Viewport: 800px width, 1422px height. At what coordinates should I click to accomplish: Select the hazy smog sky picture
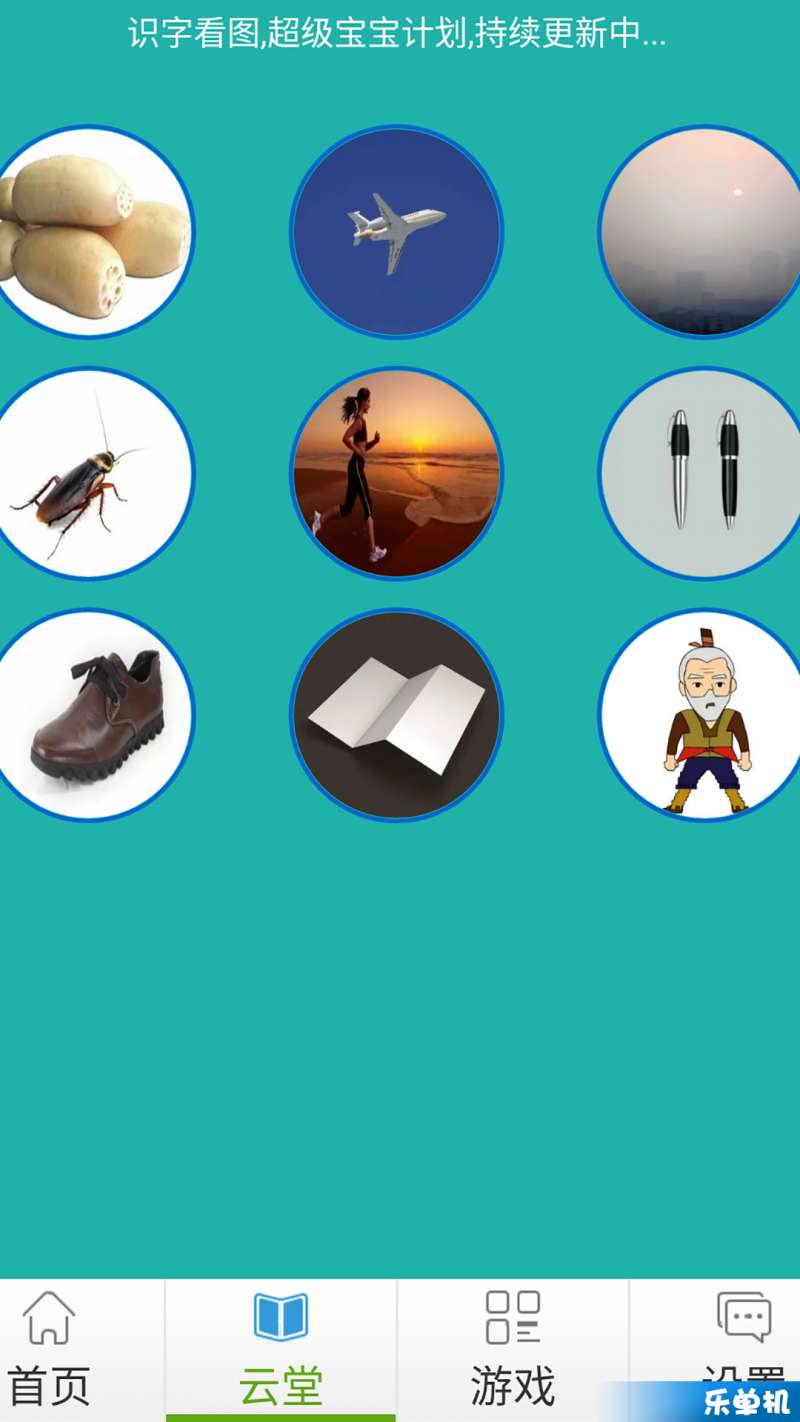[x=702, y=232]
